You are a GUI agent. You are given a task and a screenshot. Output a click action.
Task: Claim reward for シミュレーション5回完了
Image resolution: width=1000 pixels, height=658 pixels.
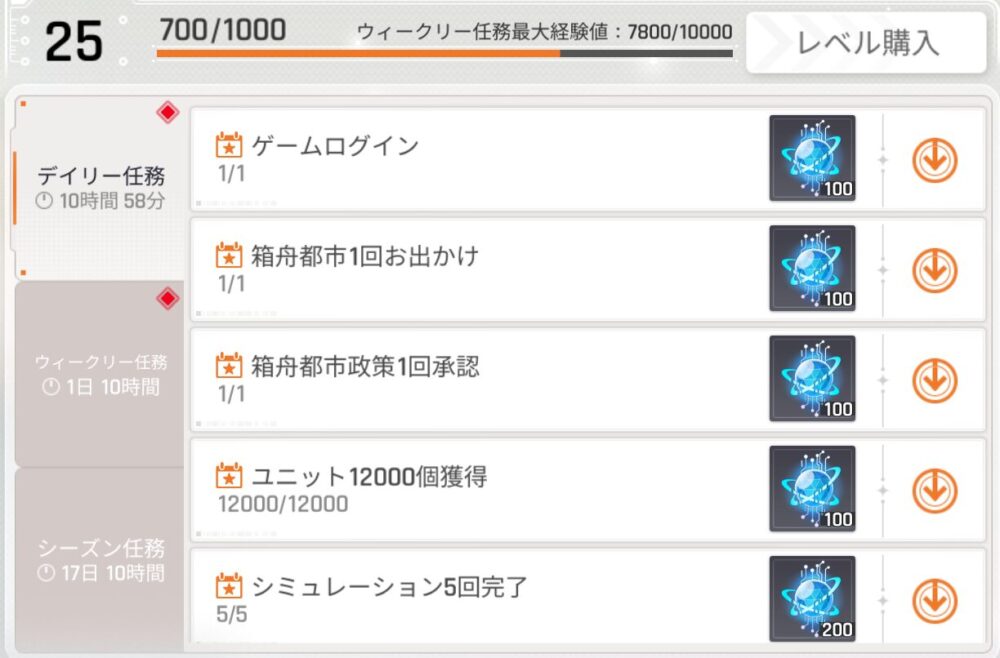[x=935, y=598]
